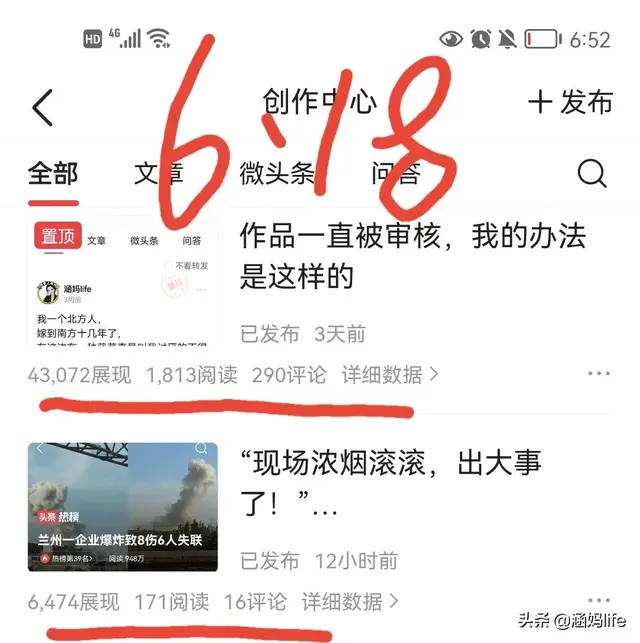This screenshot has height=643, width=640.
Task: Open the search icon for works
Action: pyautogui.click(x=592, y=174)
